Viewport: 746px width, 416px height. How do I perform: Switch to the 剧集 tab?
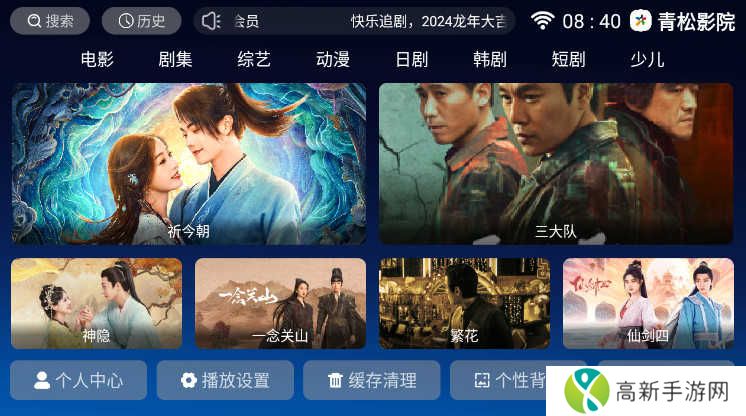click(175, 59)
